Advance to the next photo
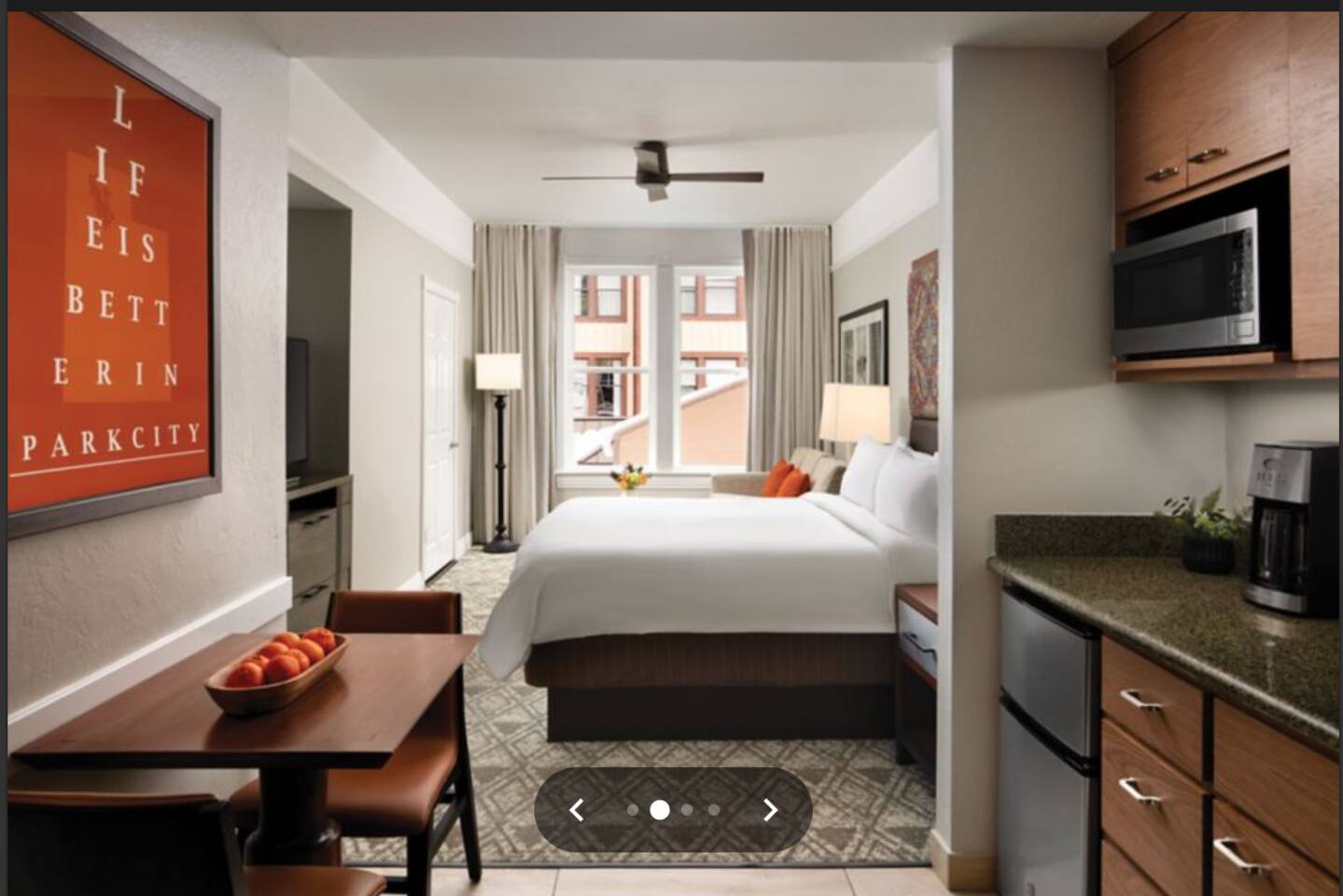The height and width of the screenshot is (896, 1343). point(770,810)
